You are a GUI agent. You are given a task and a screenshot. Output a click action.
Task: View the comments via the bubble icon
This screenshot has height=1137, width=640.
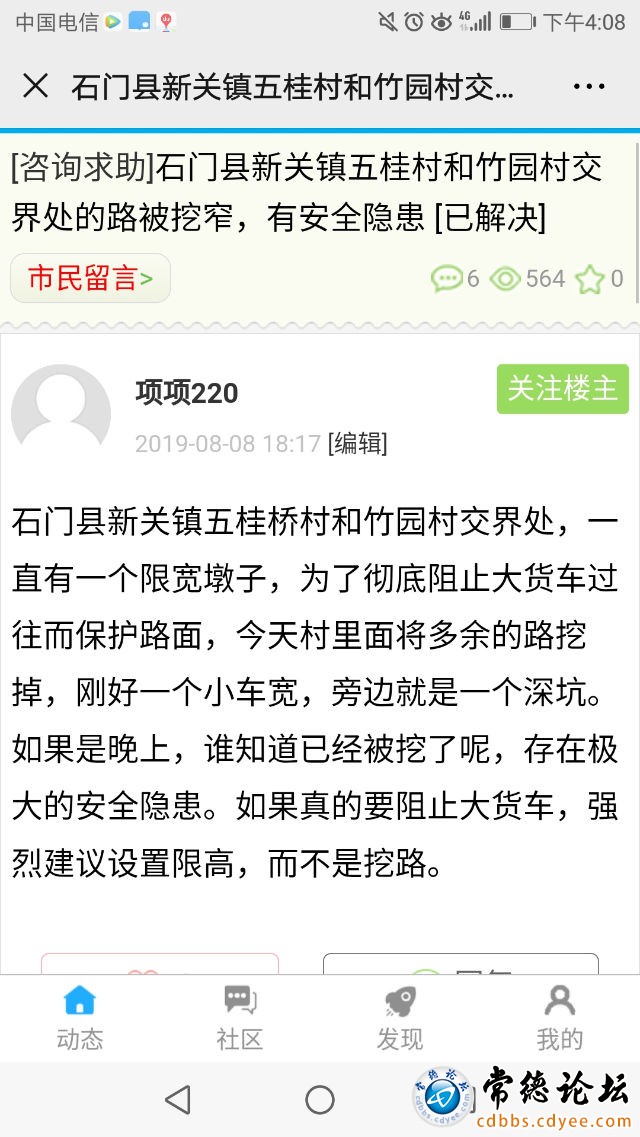(x=446, y=279)
